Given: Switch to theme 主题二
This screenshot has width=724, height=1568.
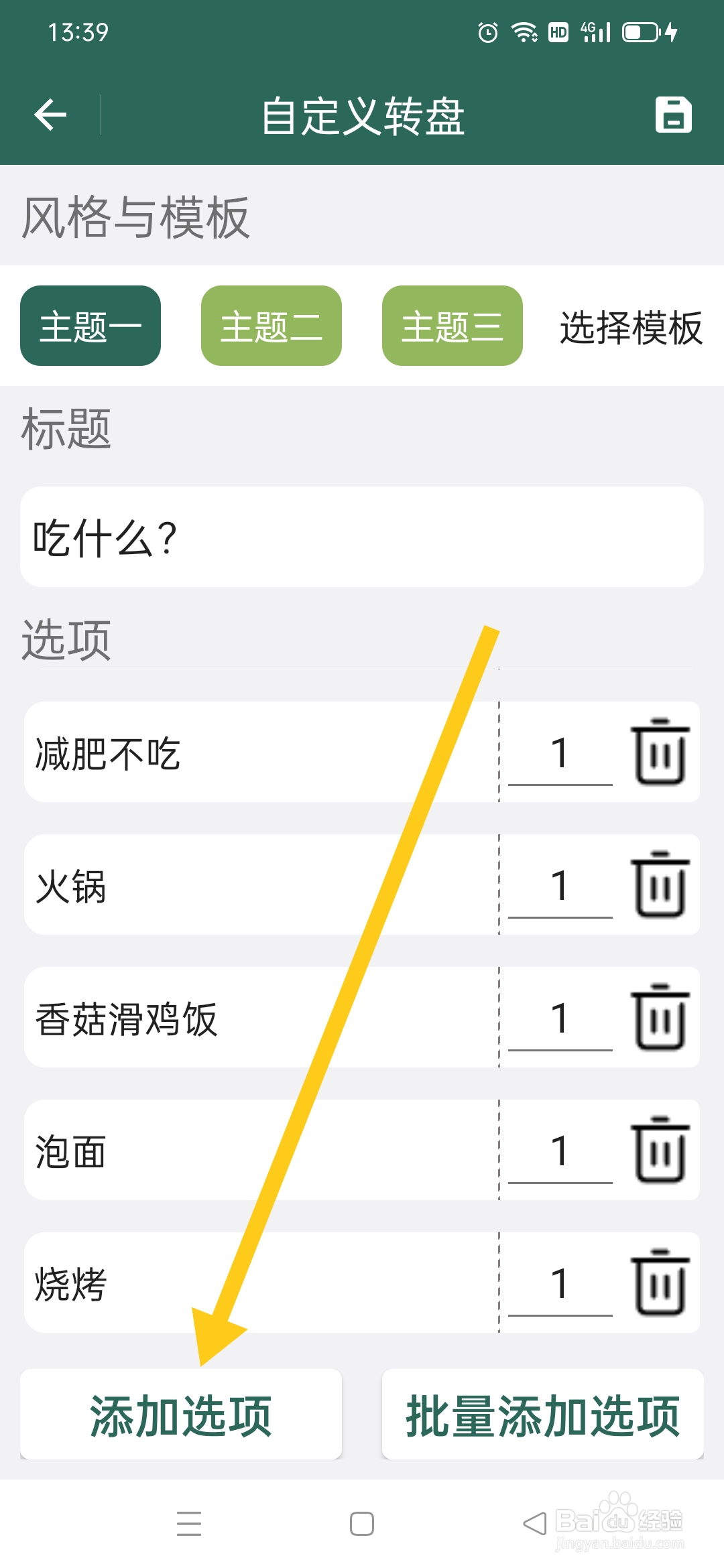Looking at the screenshot, I should pos(271,325).
